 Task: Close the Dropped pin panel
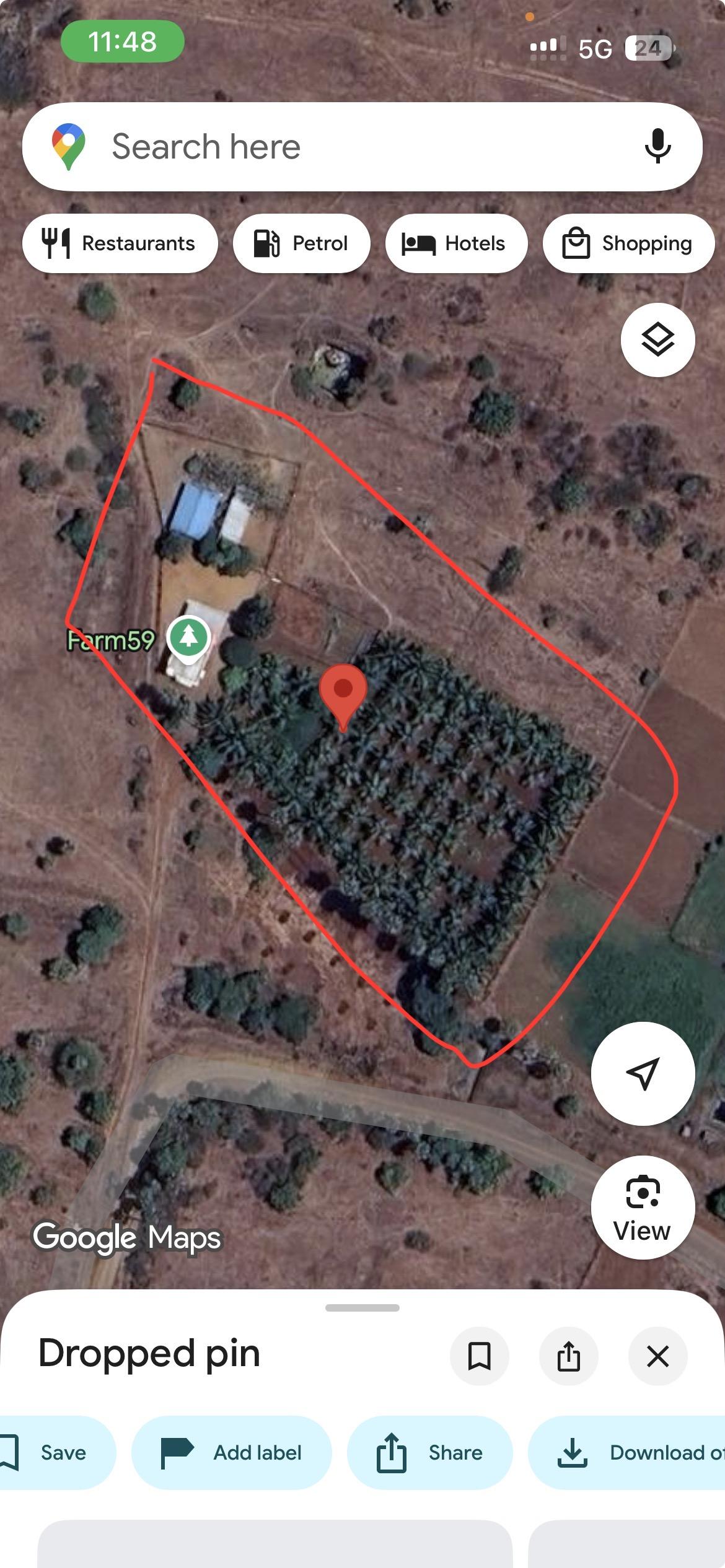[x=657, y=1356]
